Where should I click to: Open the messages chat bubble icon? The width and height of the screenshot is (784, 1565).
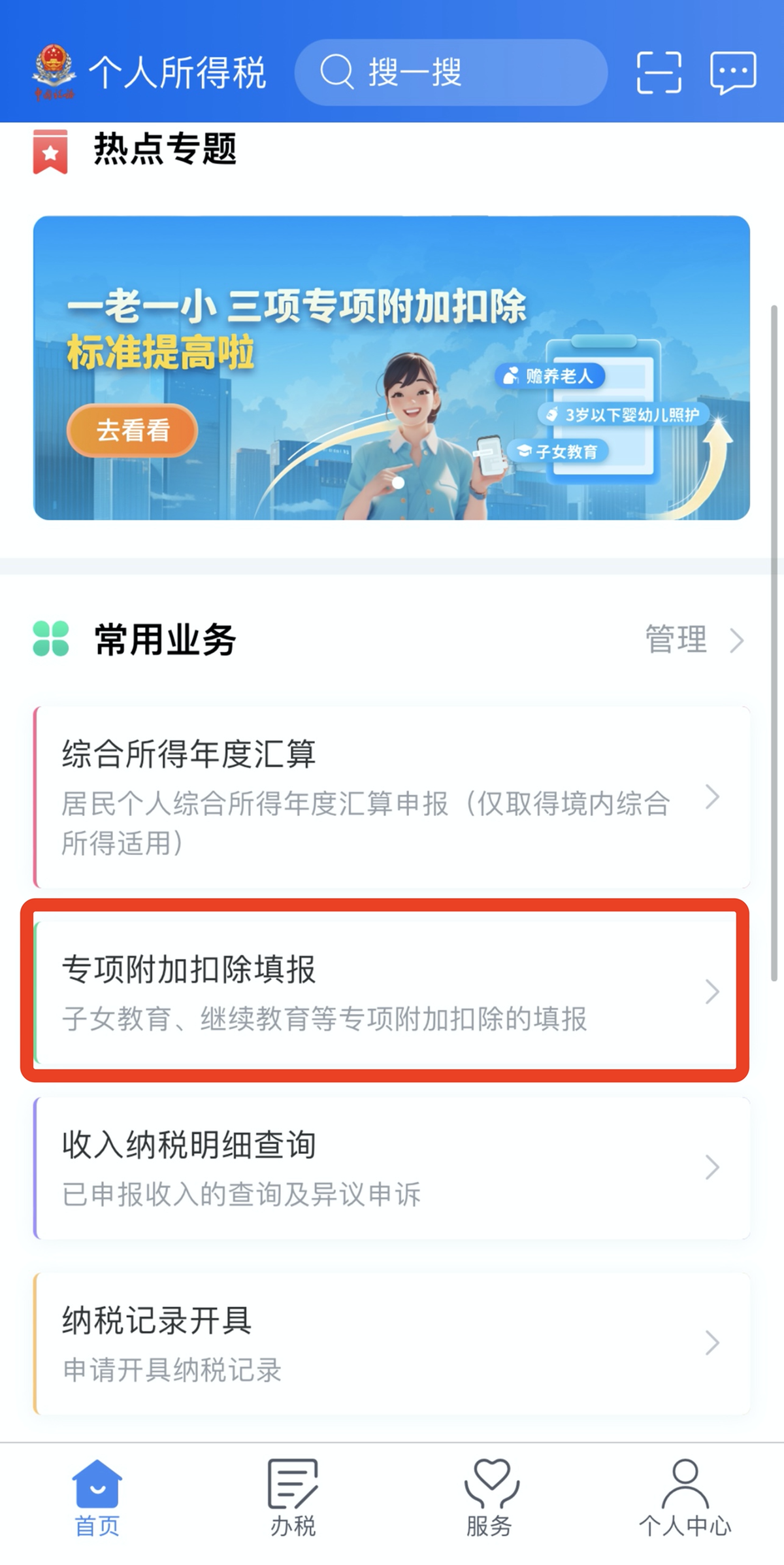(x=733, y=72)
